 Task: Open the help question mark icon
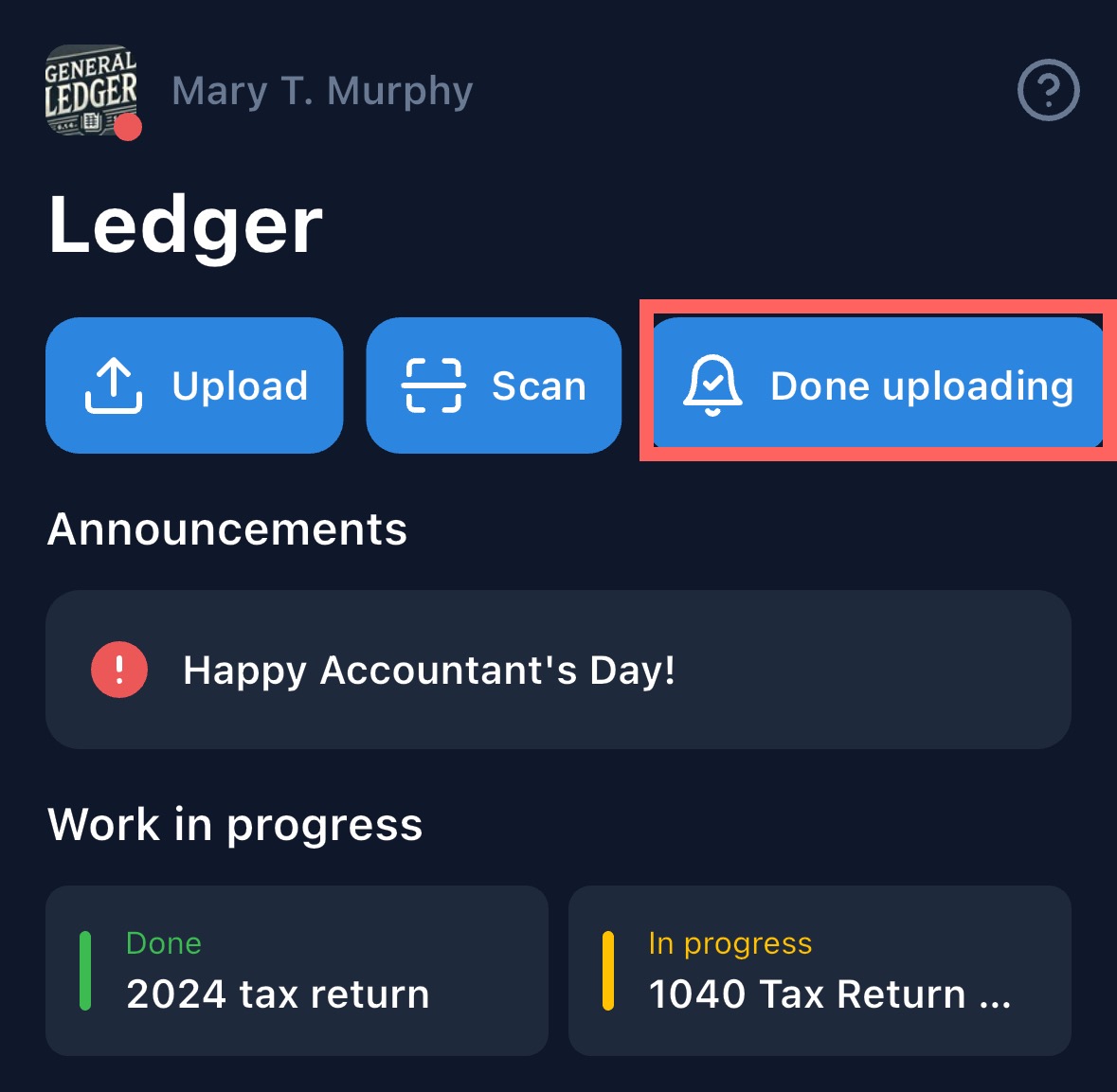pos(1048,91)
